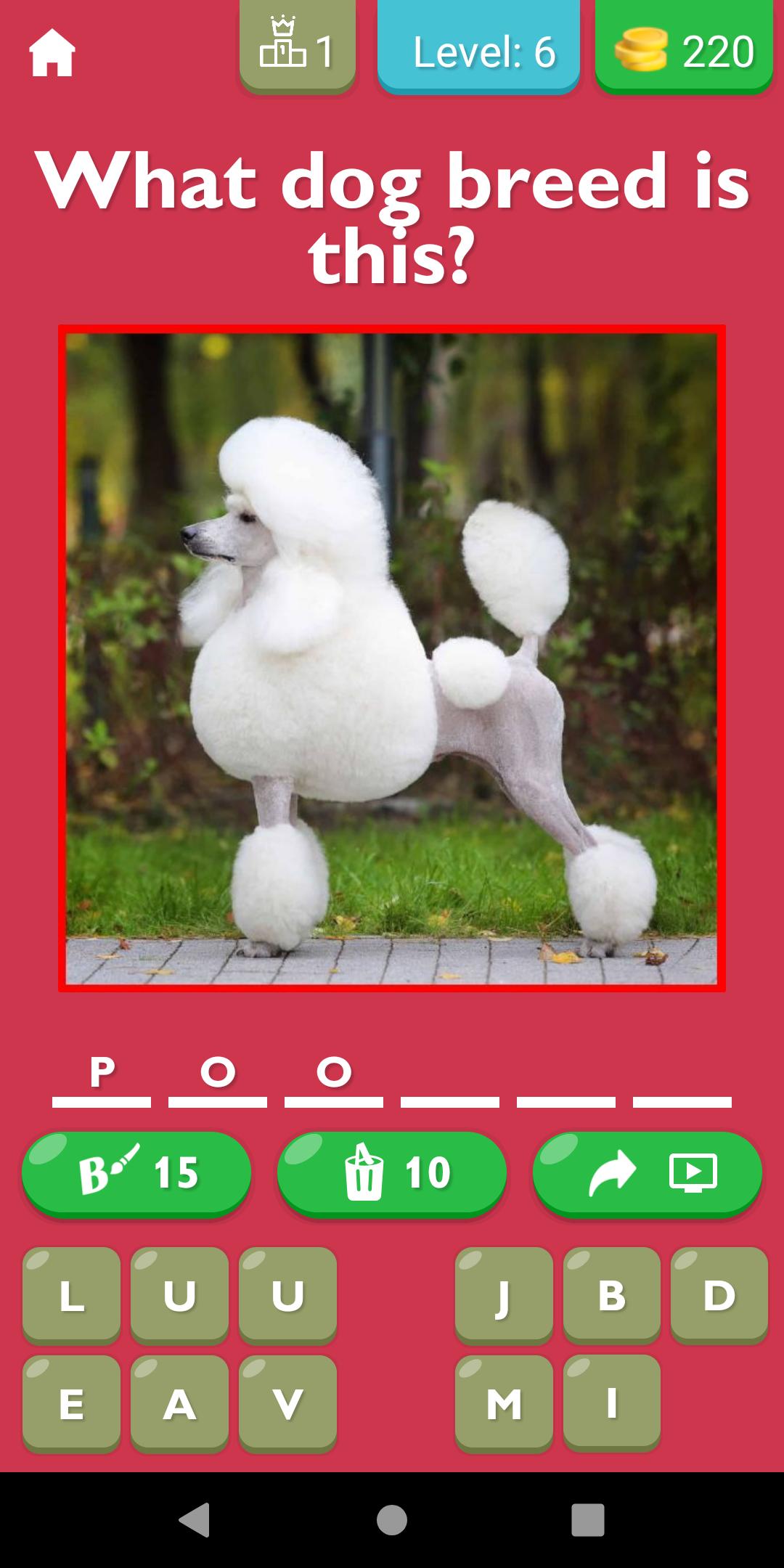Pick the letter J tile

(504, 1296)
